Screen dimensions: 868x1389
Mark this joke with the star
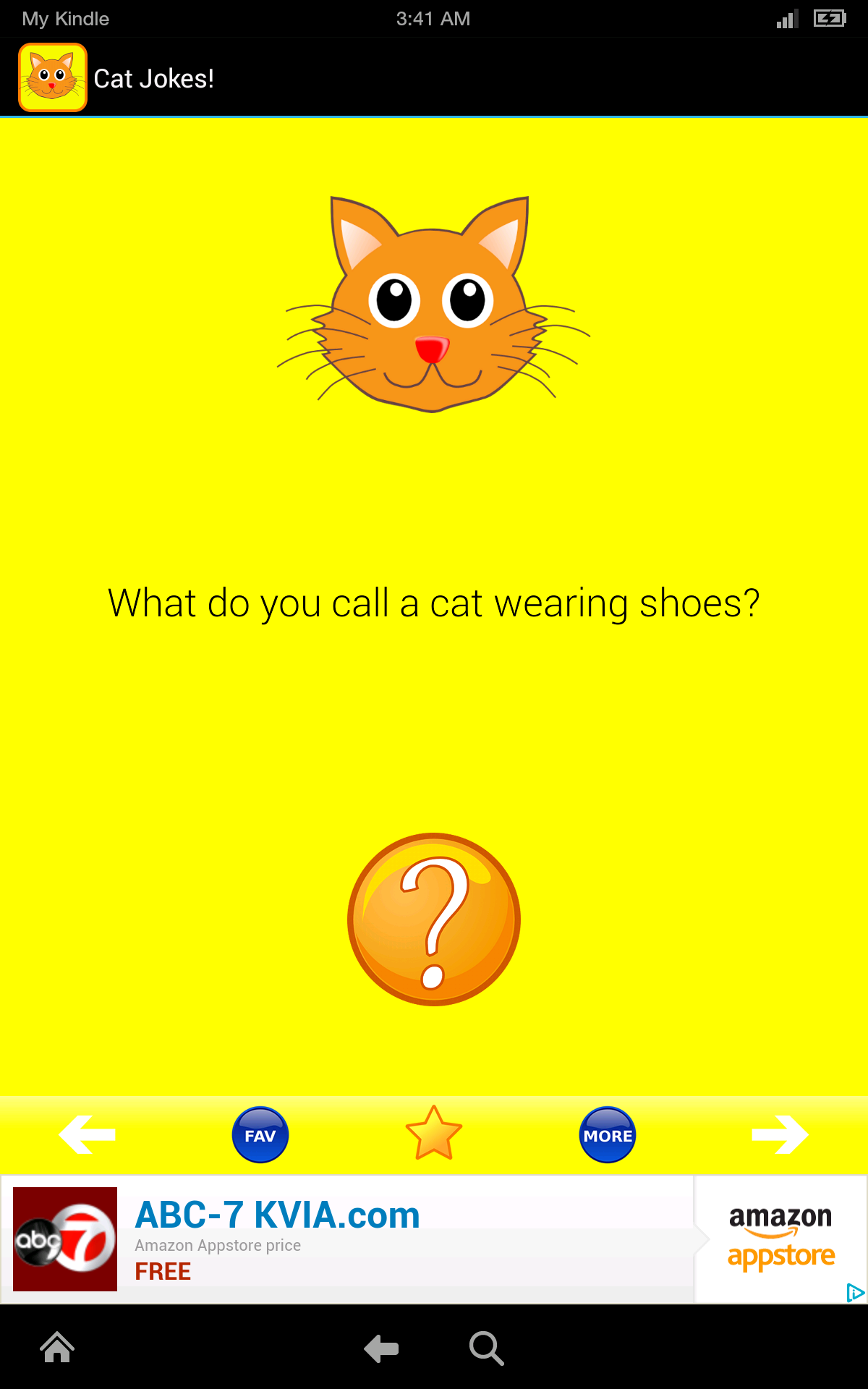[x=434, y=1134]
